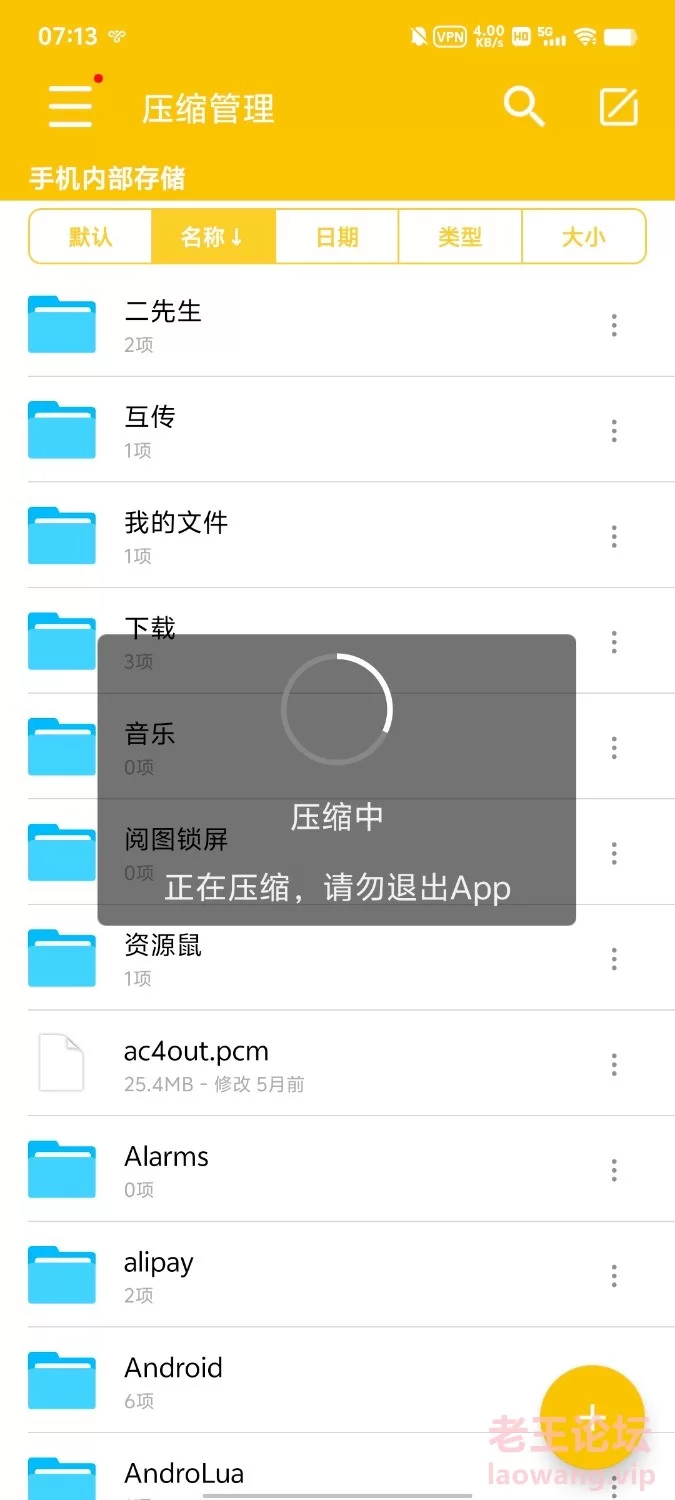675x1500 pixels.
Task: Sort files by 日期
Action: [x=337, y=237]
